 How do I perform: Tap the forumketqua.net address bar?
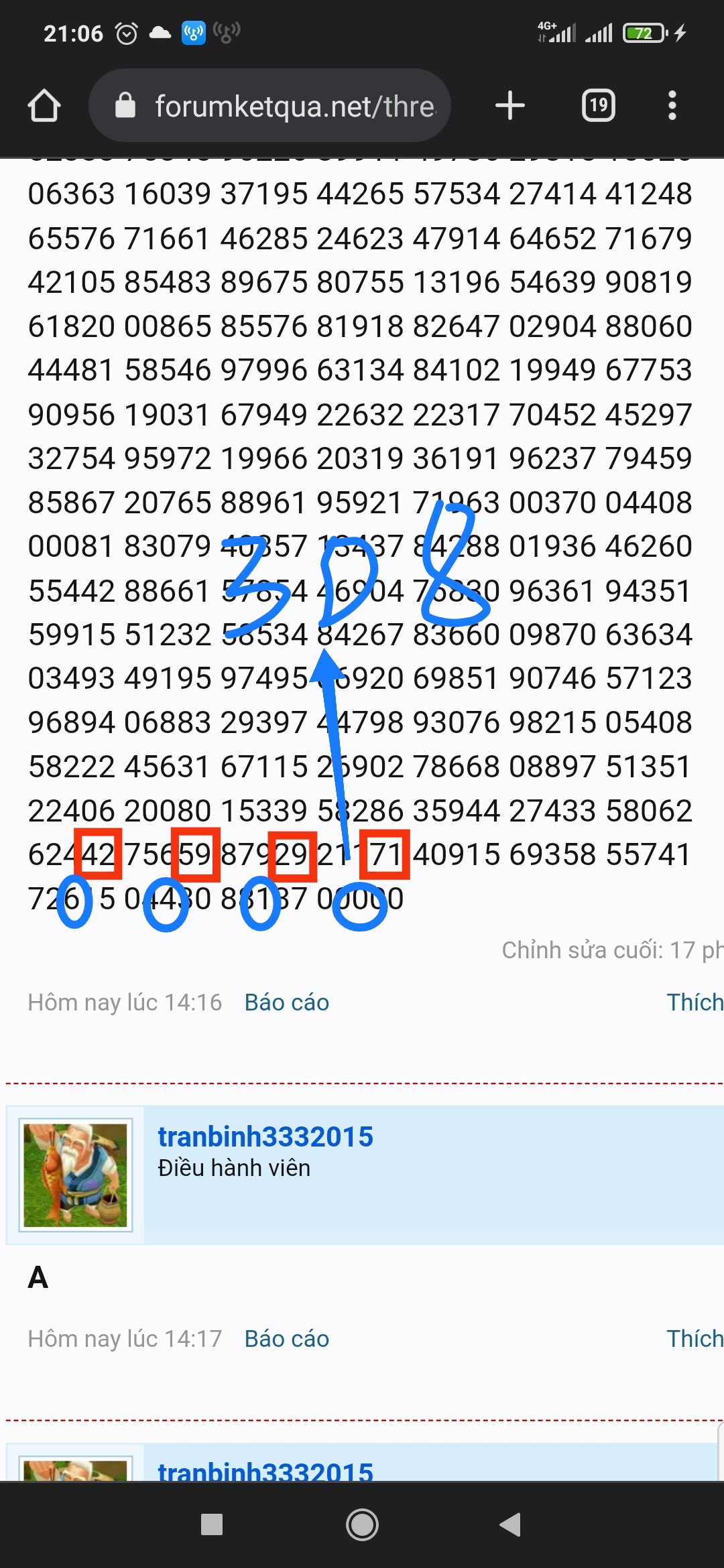coord(269,105)
